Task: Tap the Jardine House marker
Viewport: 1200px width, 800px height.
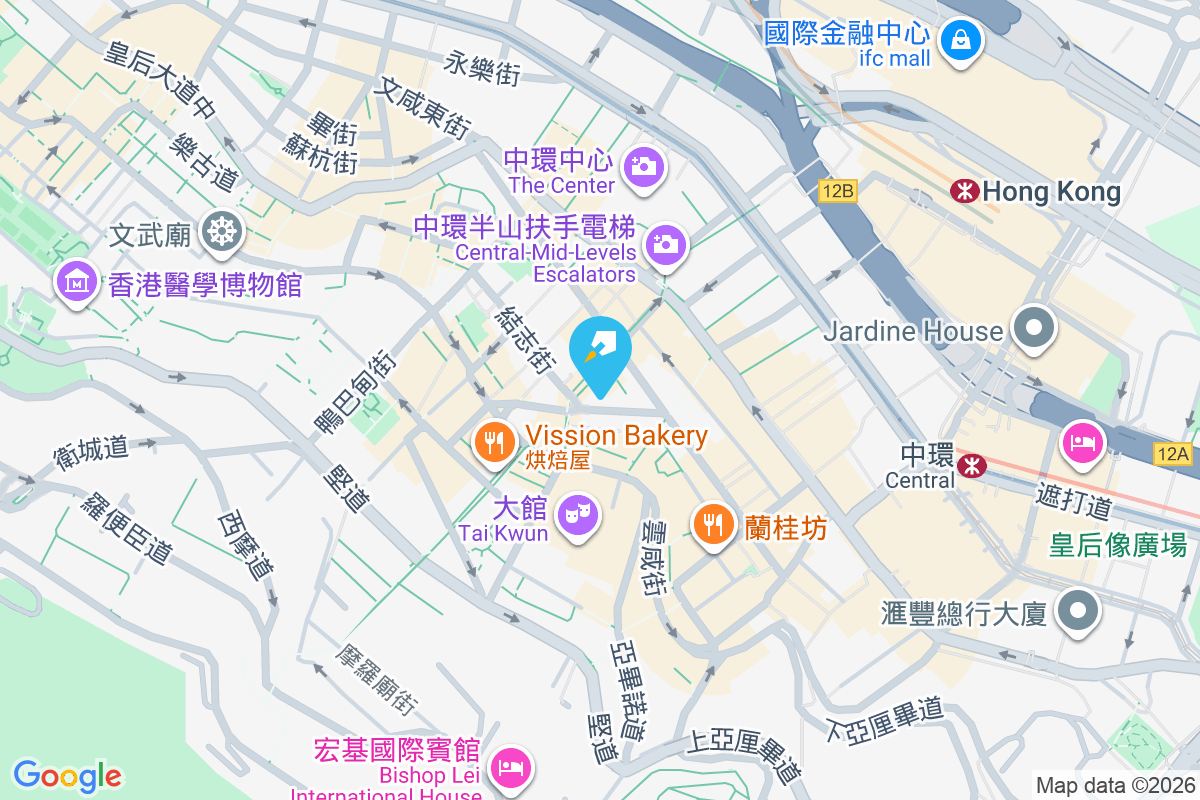Action: (x=1034, y=328)
